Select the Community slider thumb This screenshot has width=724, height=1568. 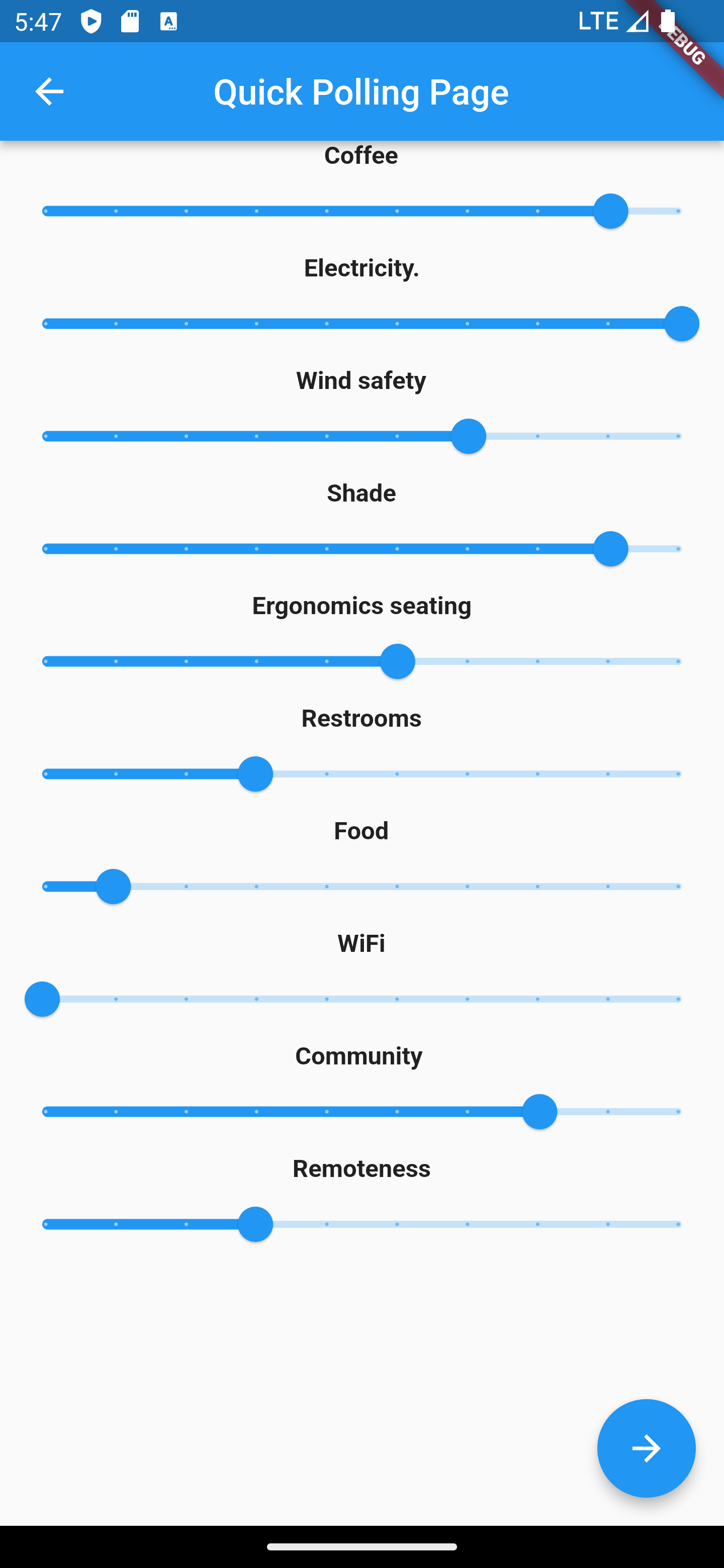pos(539,1112)
